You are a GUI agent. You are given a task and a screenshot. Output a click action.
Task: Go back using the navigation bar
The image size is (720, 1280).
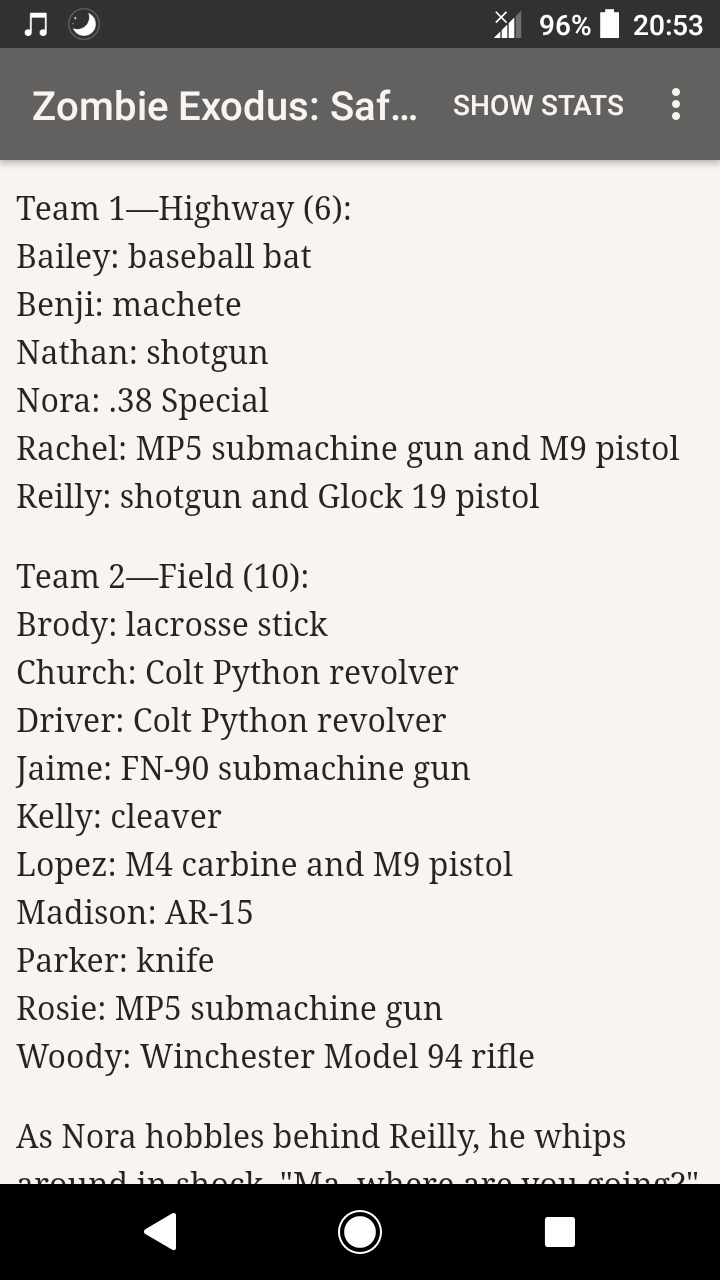point(160,1231)
